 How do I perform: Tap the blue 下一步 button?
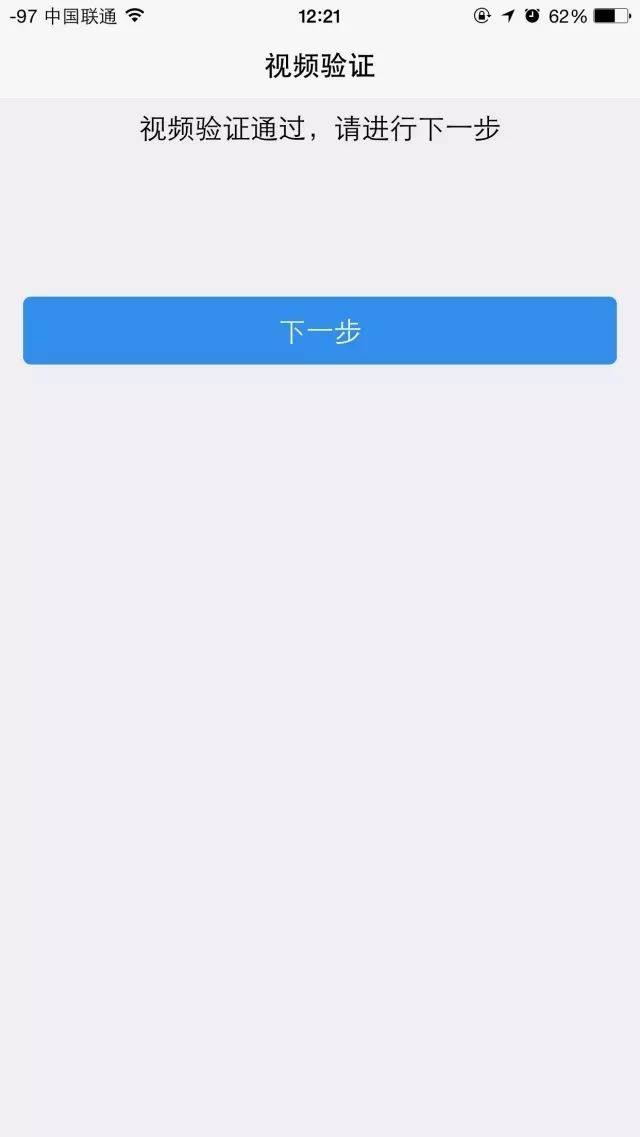point(320,331)
